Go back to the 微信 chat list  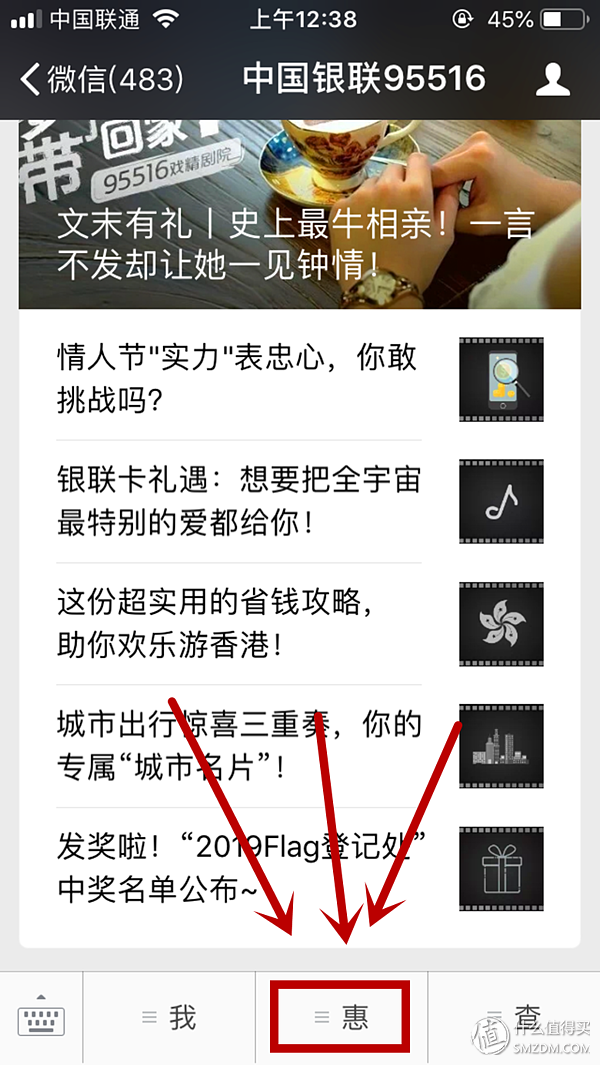tap(102, 79)
